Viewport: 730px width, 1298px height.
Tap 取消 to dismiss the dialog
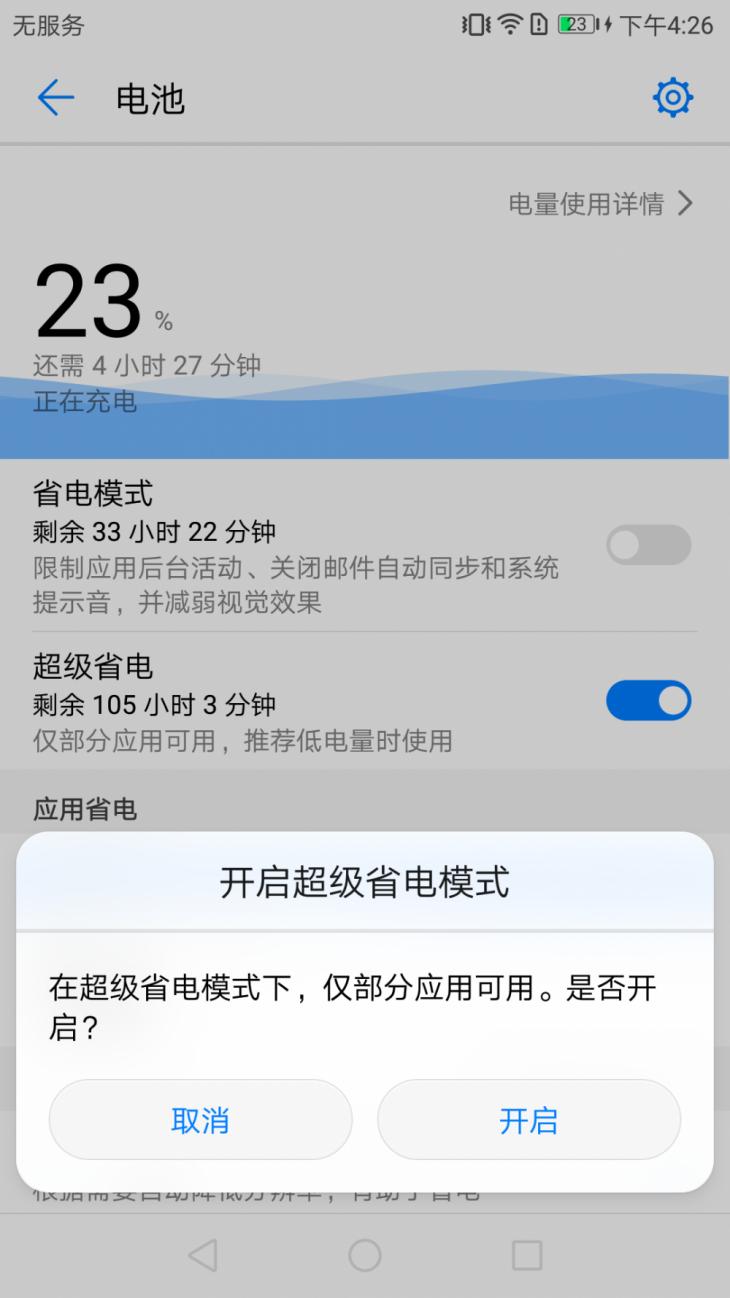(200, 1120)
